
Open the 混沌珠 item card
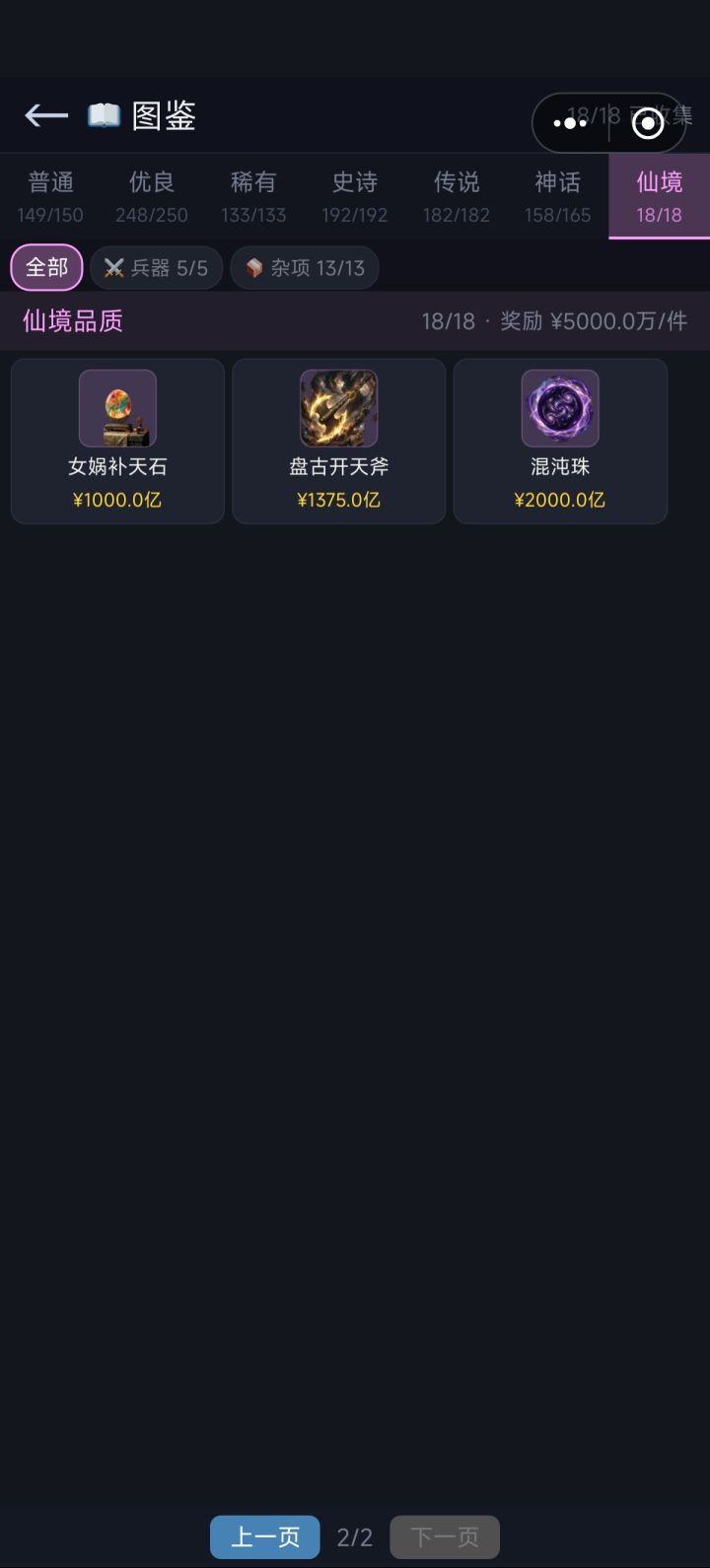click(x=560, y=441)
